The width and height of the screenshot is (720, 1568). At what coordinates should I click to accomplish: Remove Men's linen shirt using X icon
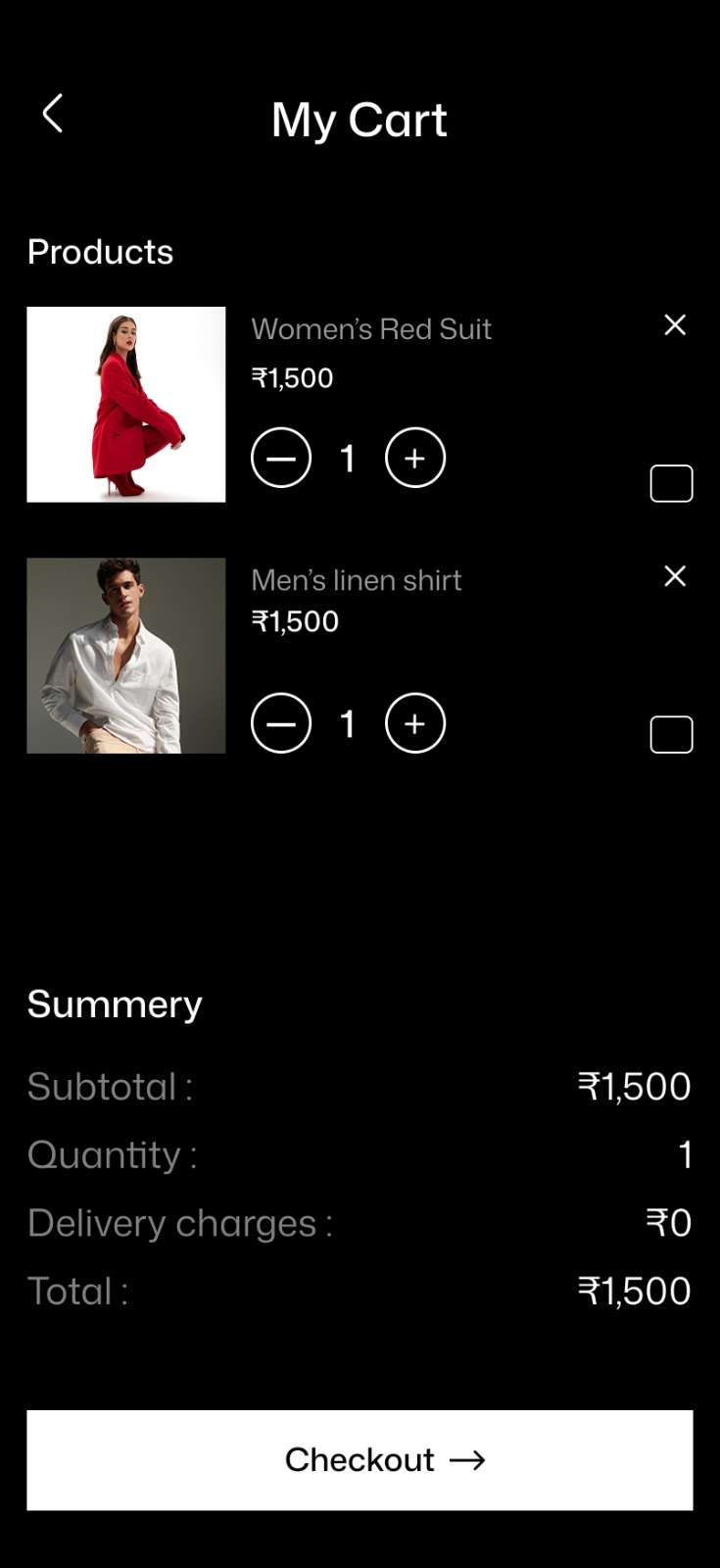tap(674, 576)
